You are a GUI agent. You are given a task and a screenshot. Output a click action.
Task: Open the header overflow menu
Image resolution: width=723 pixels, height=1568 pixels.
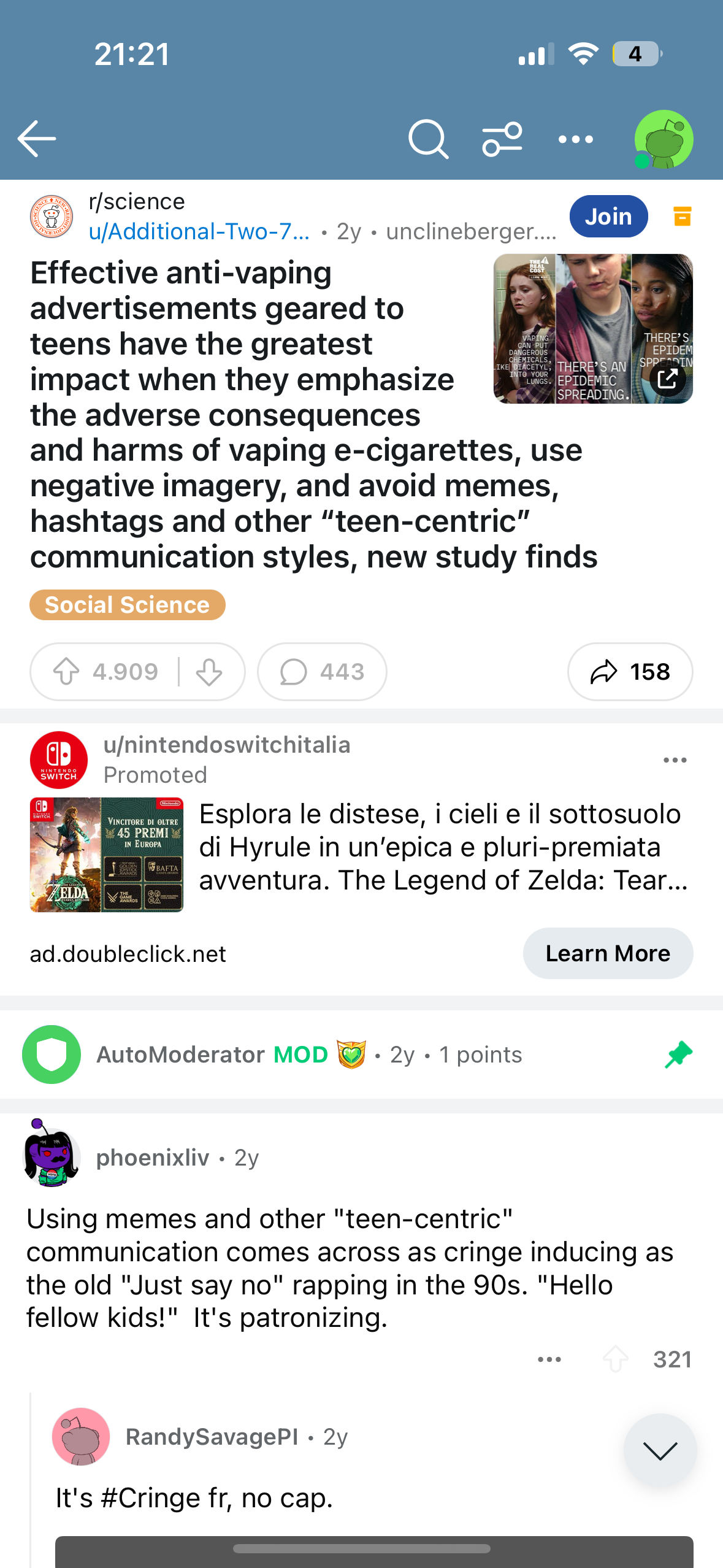(575, 140)
